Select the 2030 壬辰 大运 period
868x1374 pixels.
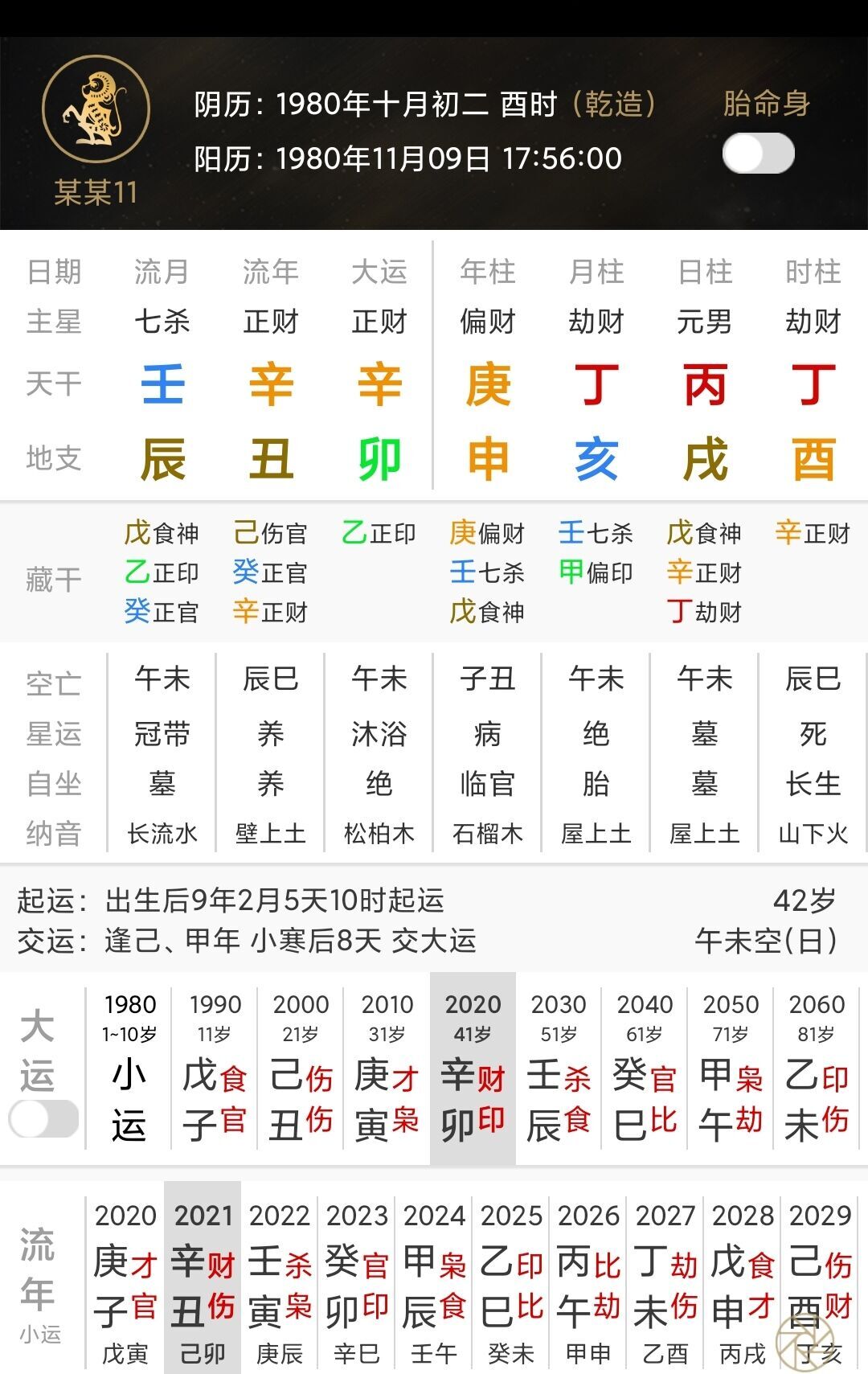click(559, 1069)
